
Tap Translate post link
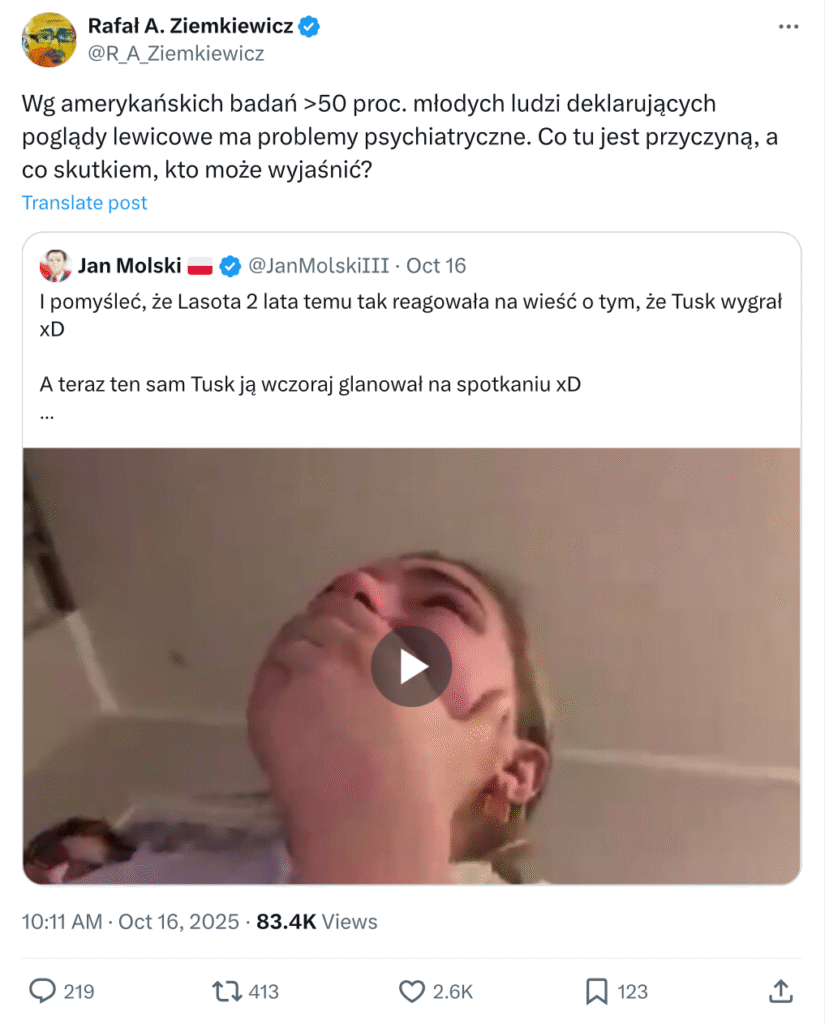[85, 202]
